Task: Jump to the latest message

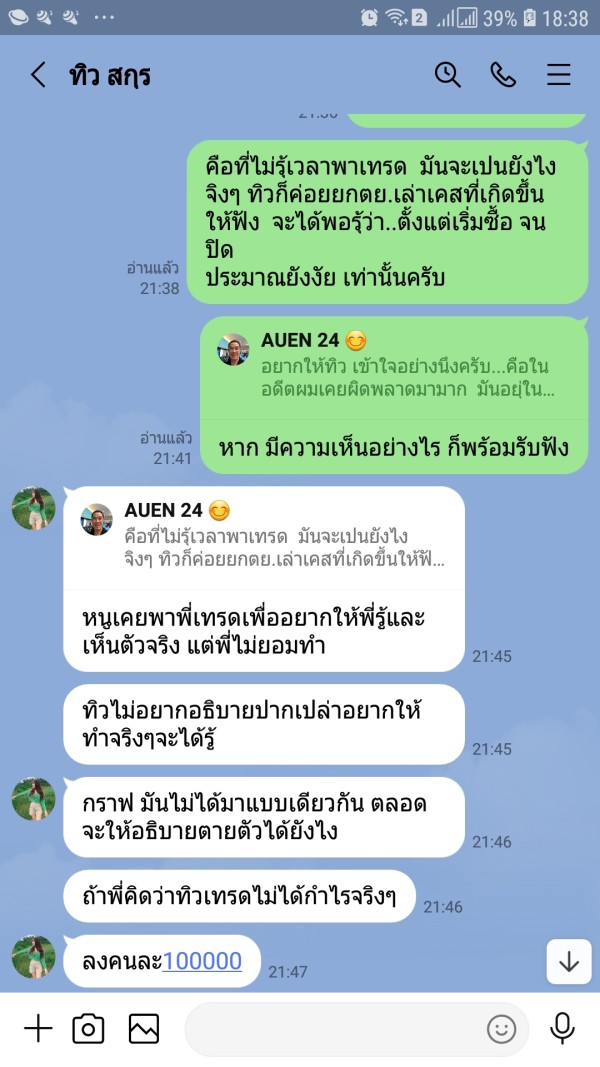Action: pos(569,962)
